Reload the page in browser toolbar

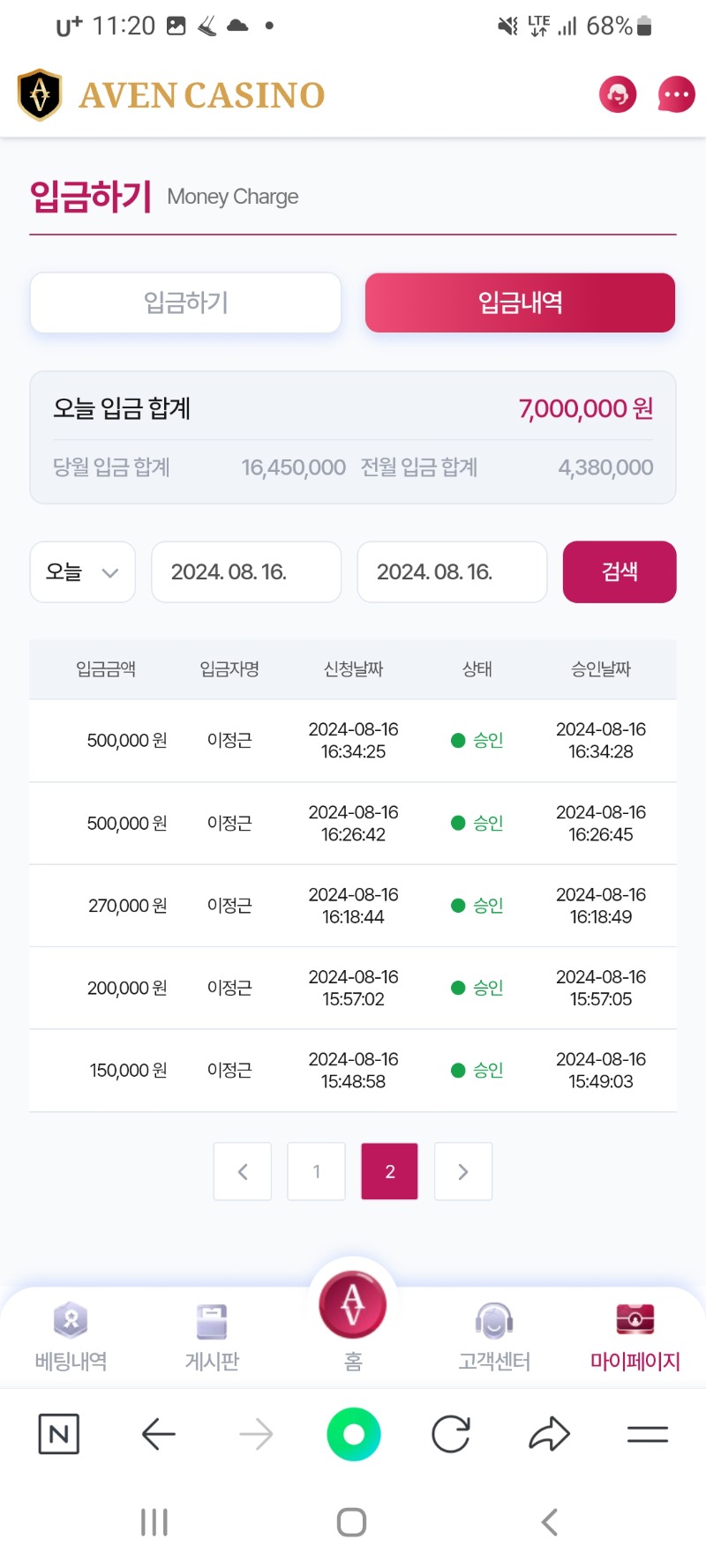click(x=451, y=1434)
